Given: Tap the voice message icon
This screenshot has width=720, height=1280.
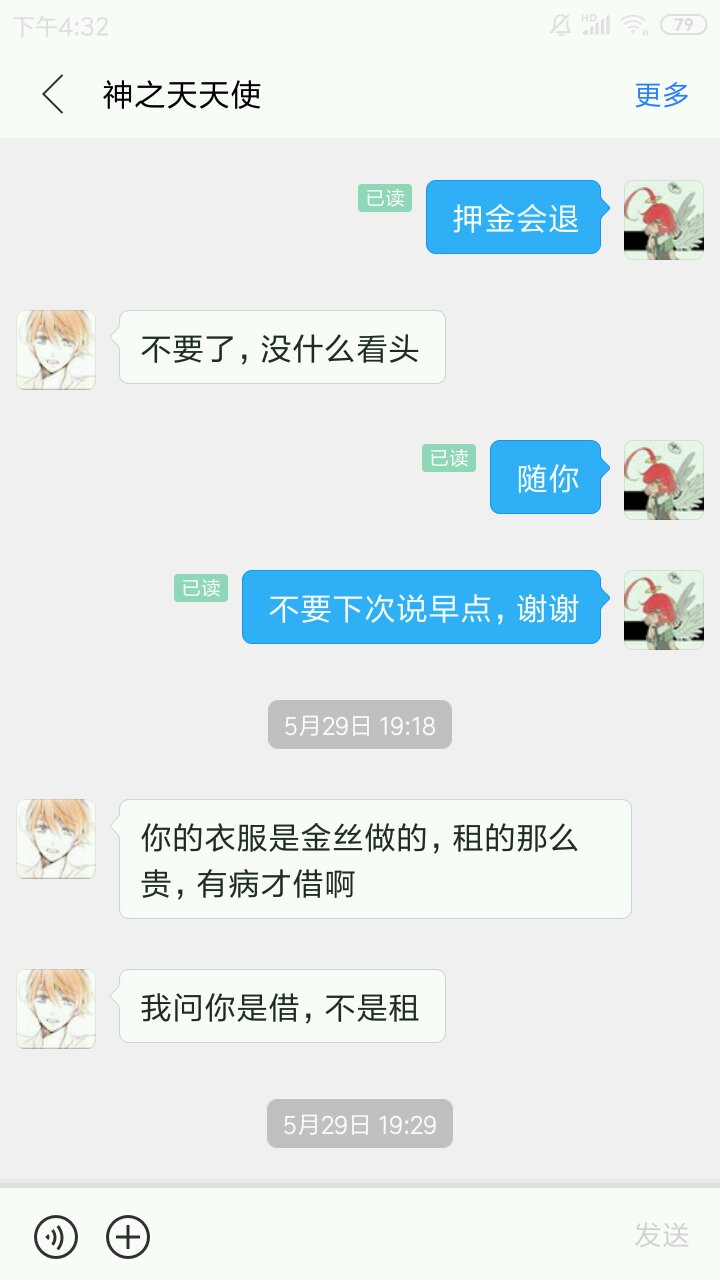Looking at the screenshot, I should [x=56, y=1237].
